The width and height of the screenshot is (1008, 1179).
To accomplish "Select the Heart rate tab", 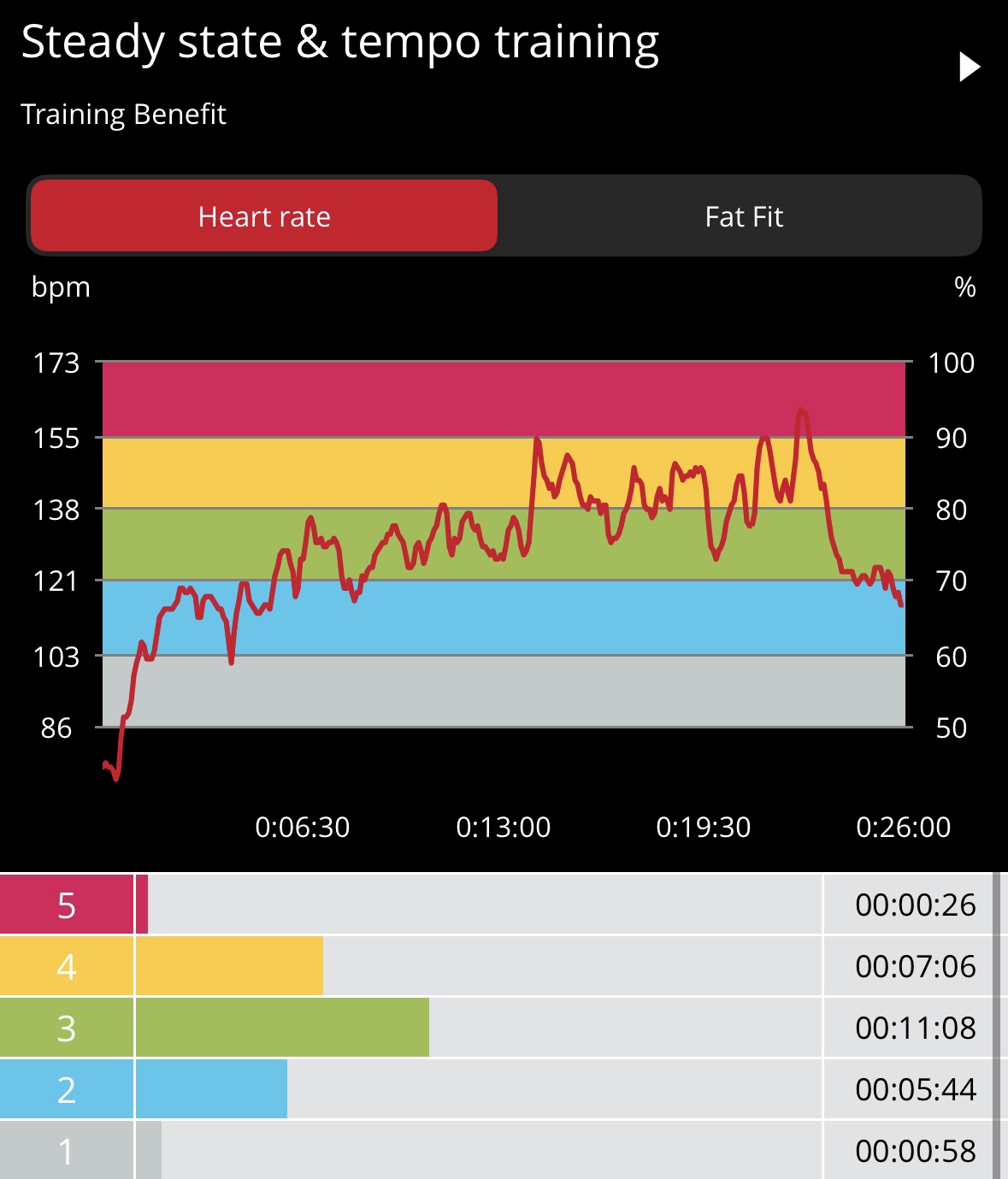I will coord(264,216).
